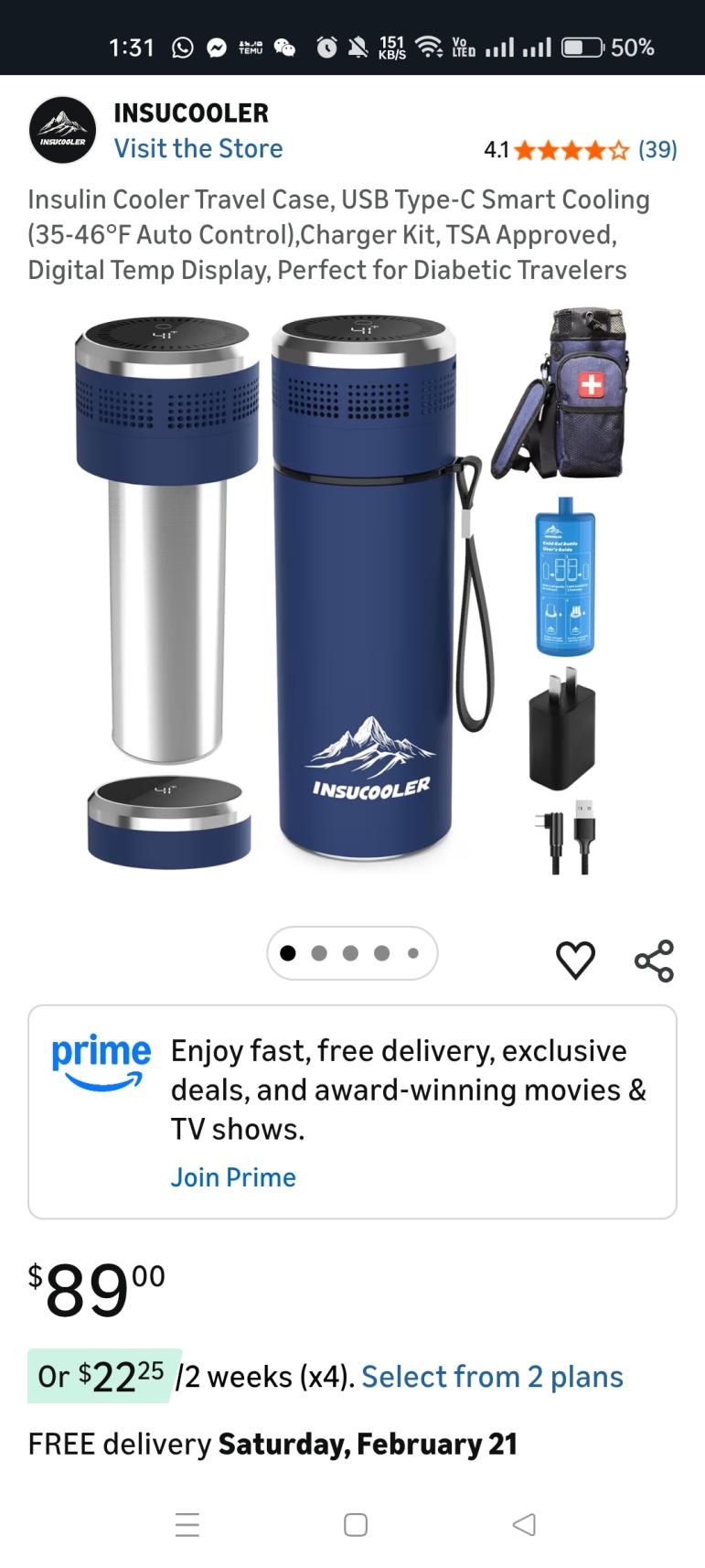Share this product listing
The image size is (705, 1568).
coord(654,961)
